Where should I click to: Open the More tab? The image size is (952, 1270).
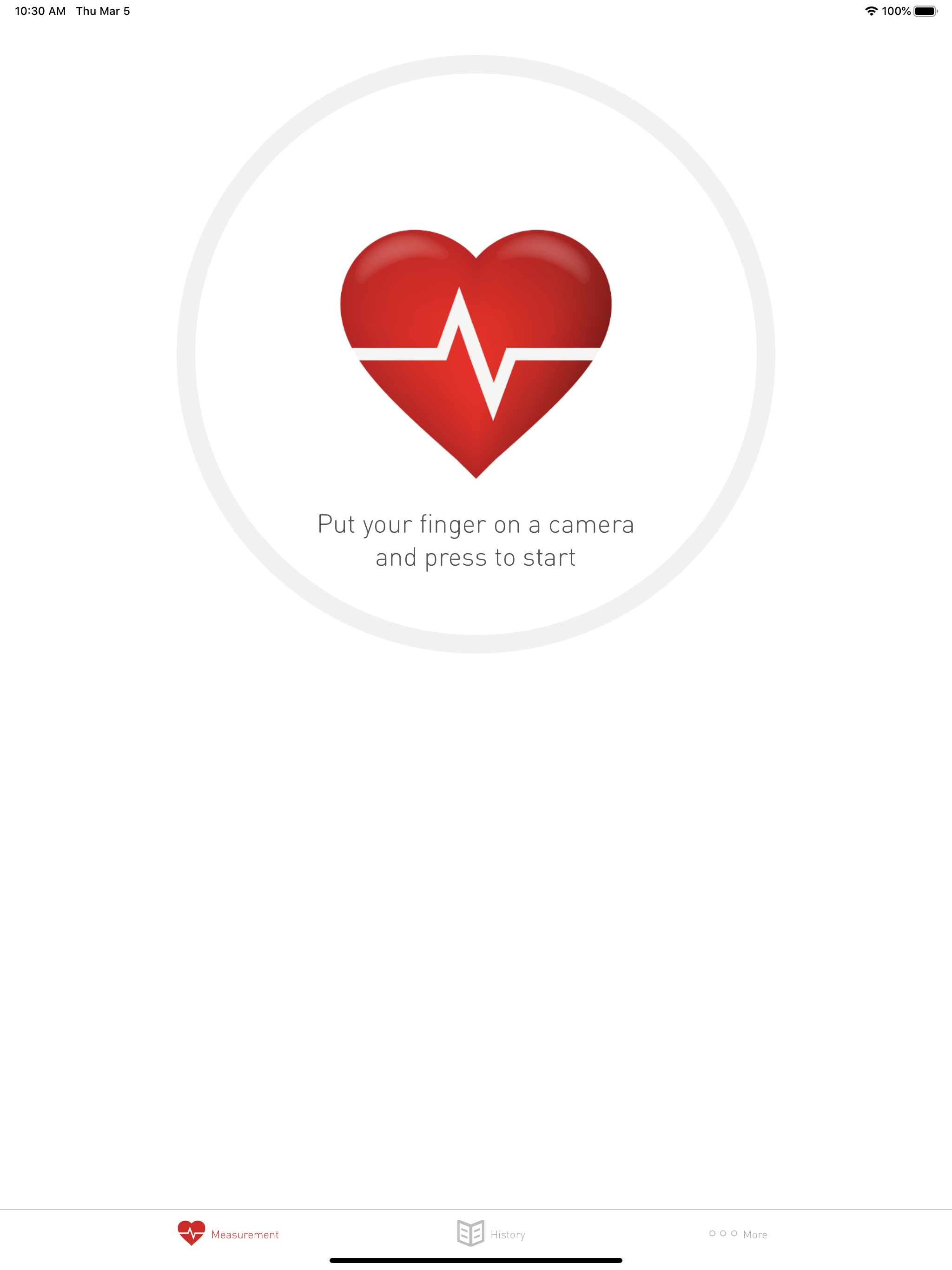740,1234
